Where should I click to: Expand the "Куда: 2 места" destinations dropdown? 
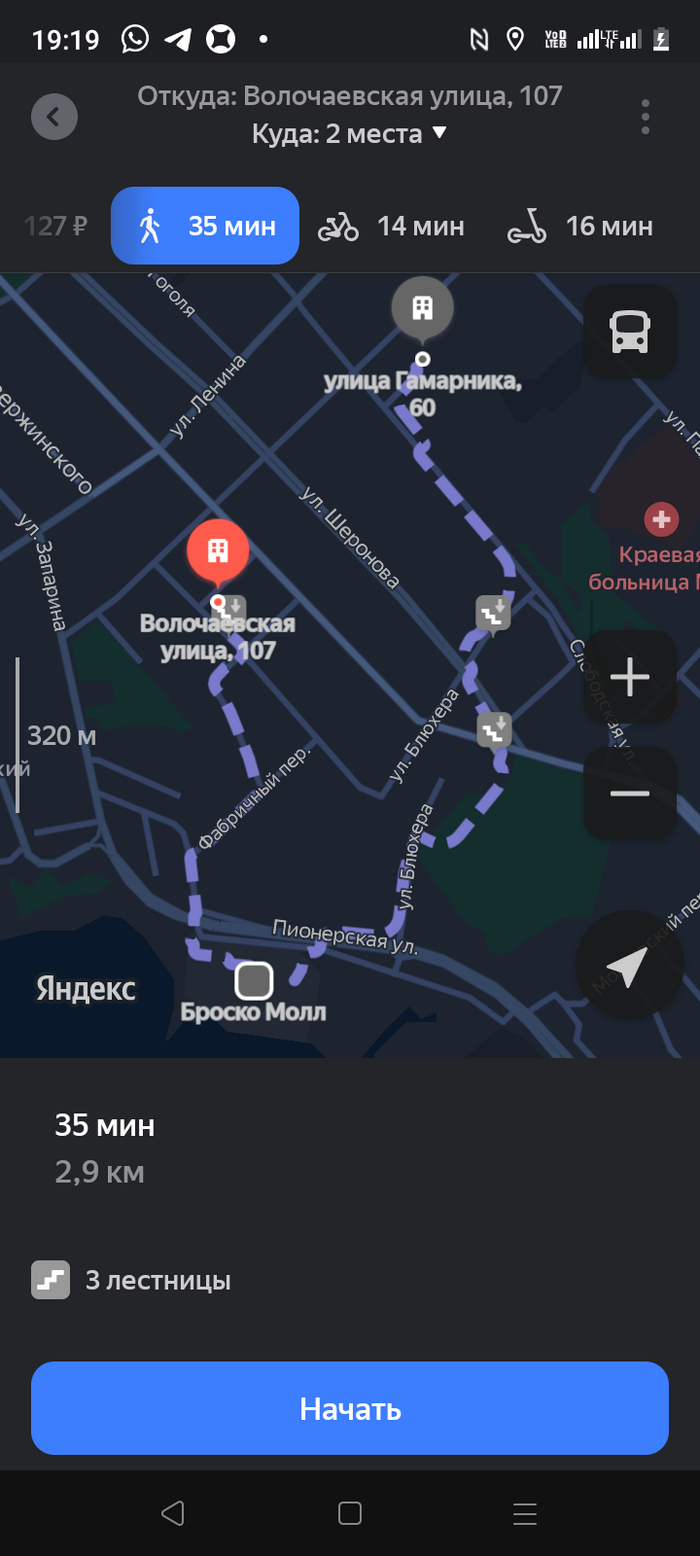[349, 133]
